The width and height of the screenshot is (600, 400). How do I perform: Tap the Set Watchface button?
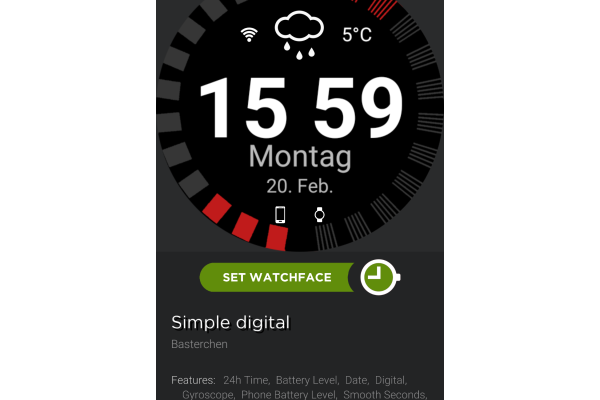pyautogui.click(x=277, y=277)
